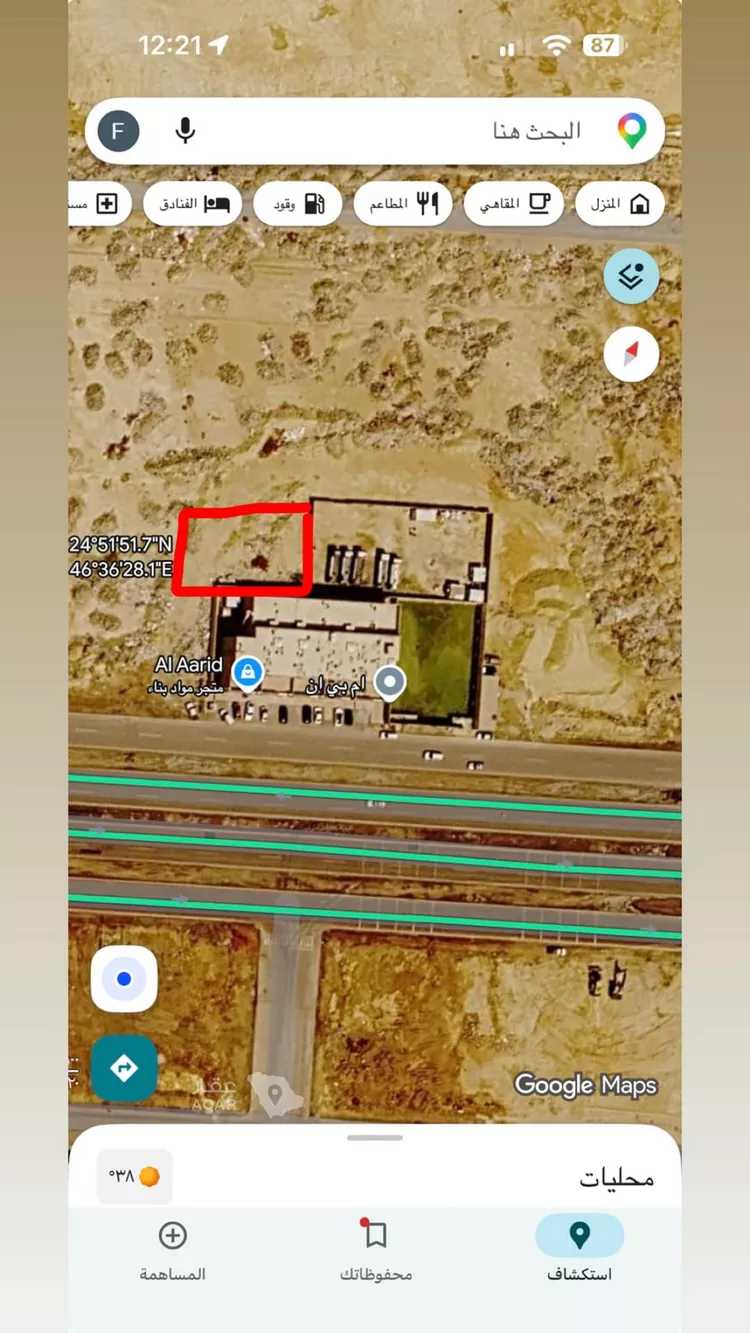The image size is (750, 1333).
Task: Filter by المقاهي (Cafes) chip
Action: pyautogui.click(x=514, y=204)
